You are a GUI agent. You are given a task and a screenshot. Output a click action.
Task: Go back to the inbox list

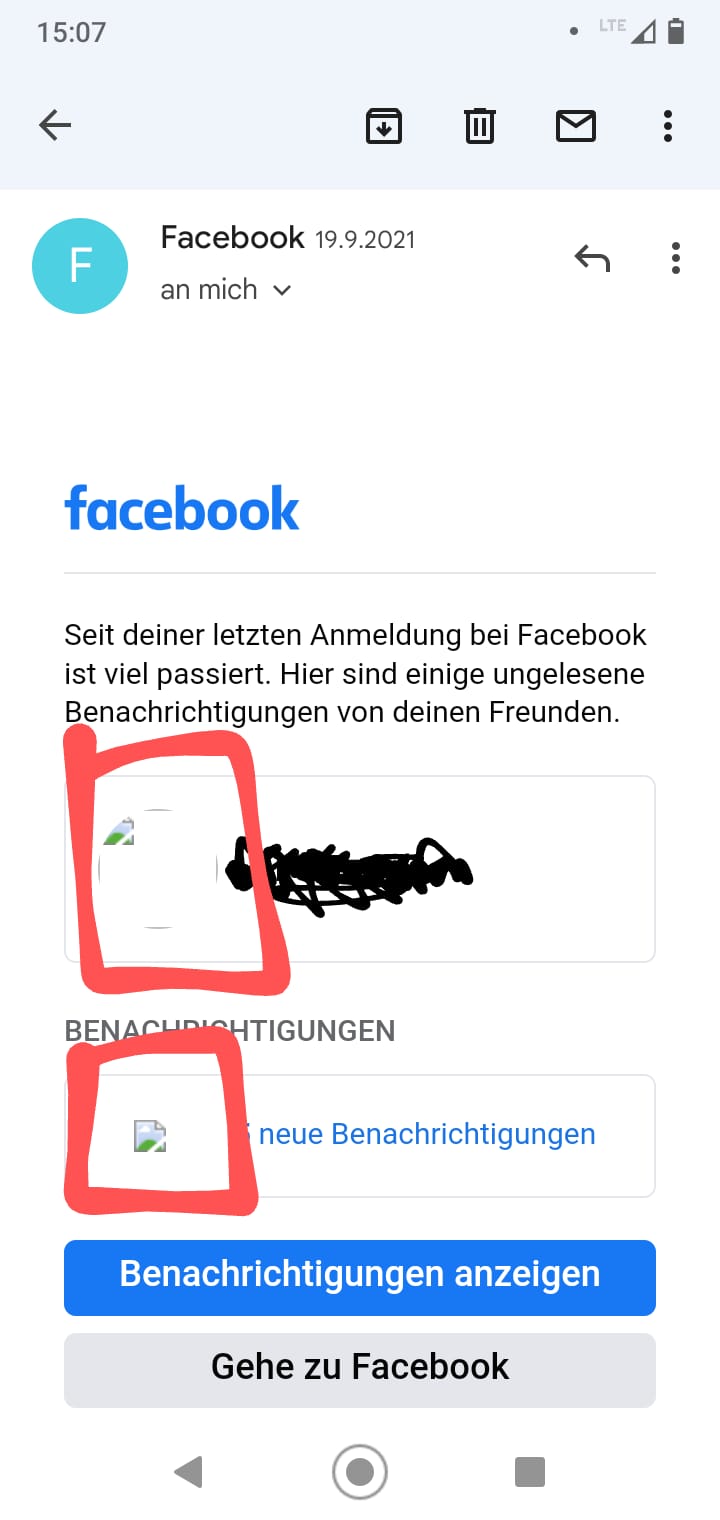[55, 125]
